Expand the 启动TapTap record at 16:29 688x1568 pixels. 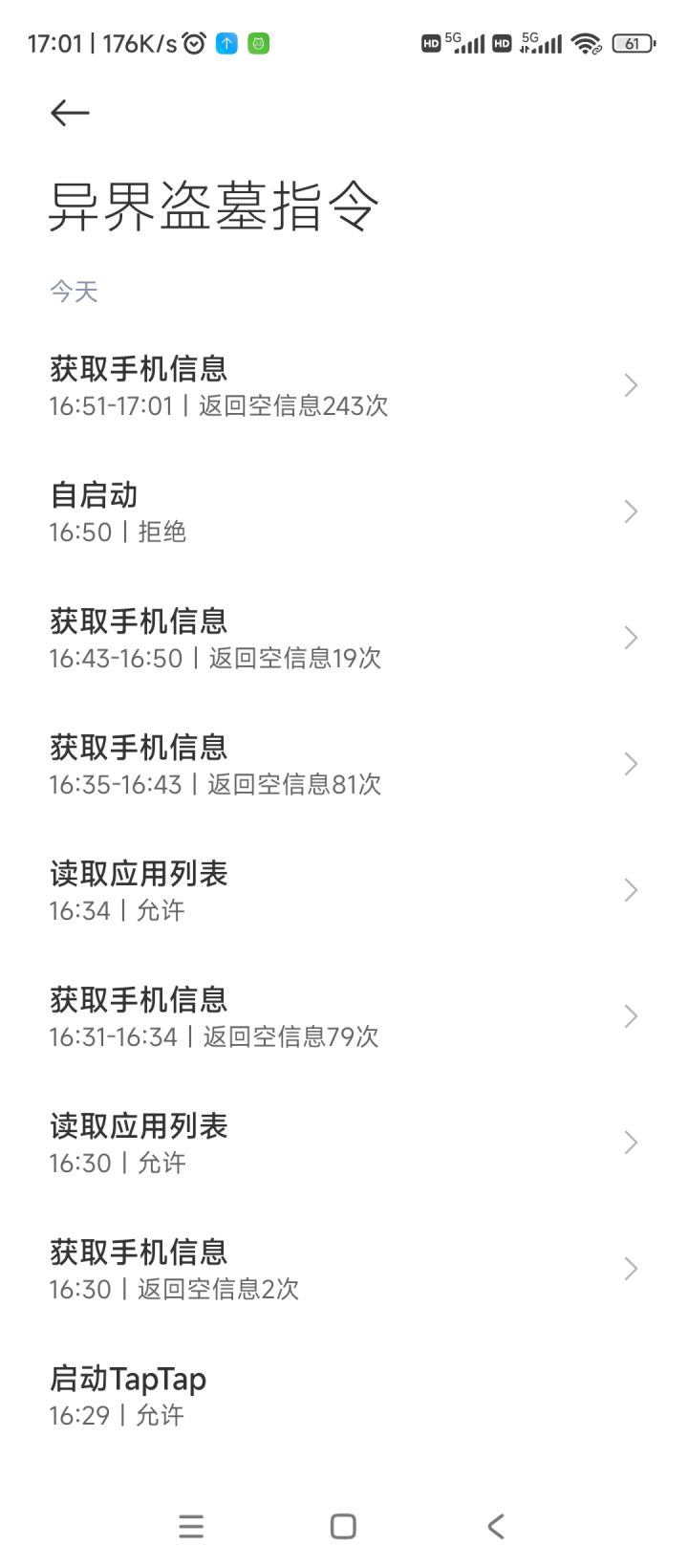tap(344, 1394)
